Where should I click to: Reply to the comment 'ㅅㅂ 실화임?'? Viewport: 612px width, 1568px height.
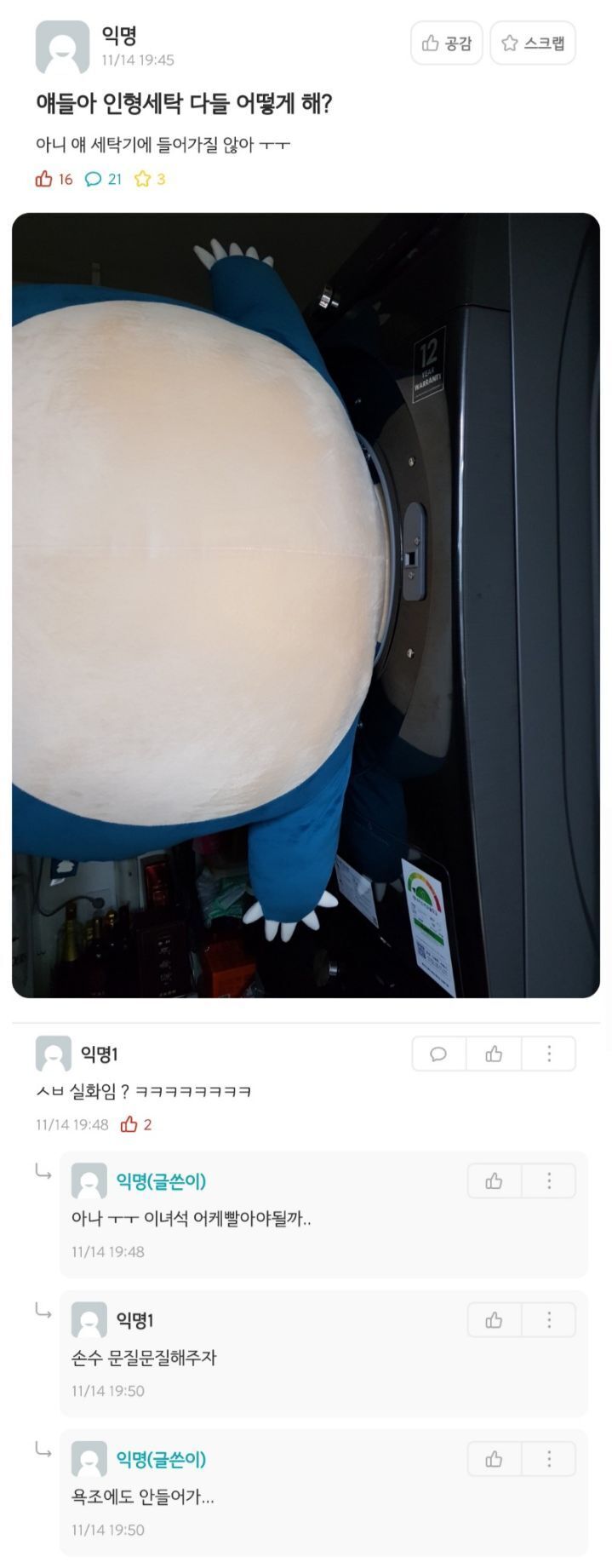point(438,1054)
